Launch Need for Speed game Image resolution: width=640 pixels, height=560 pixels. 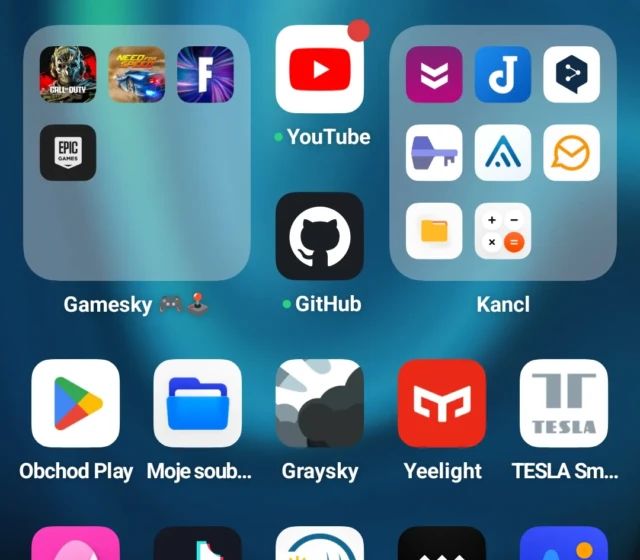[137, 75]
